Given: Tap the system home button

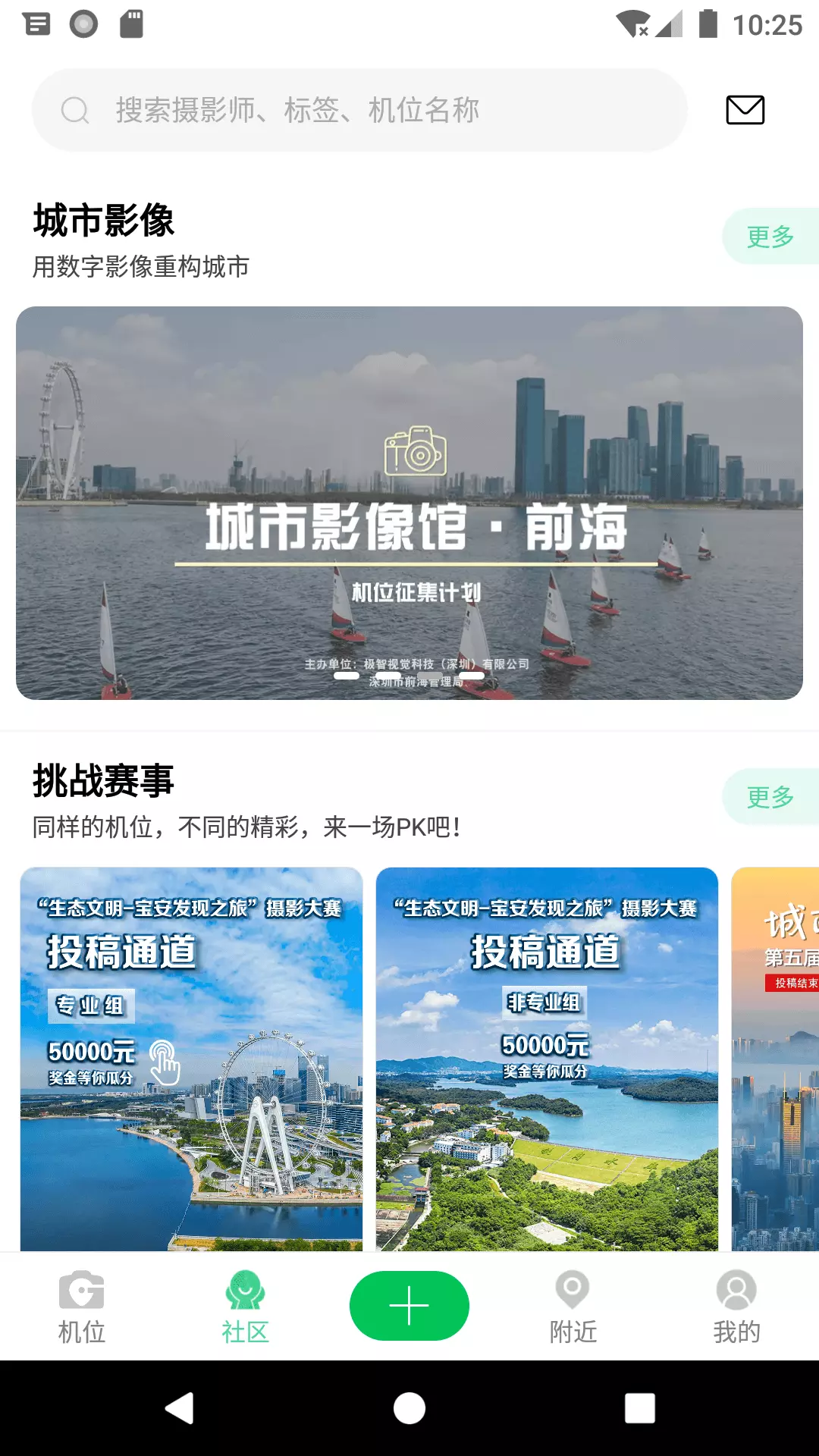Looking at the screenshot, I should pyautogui.click(x=409, y=1408).
